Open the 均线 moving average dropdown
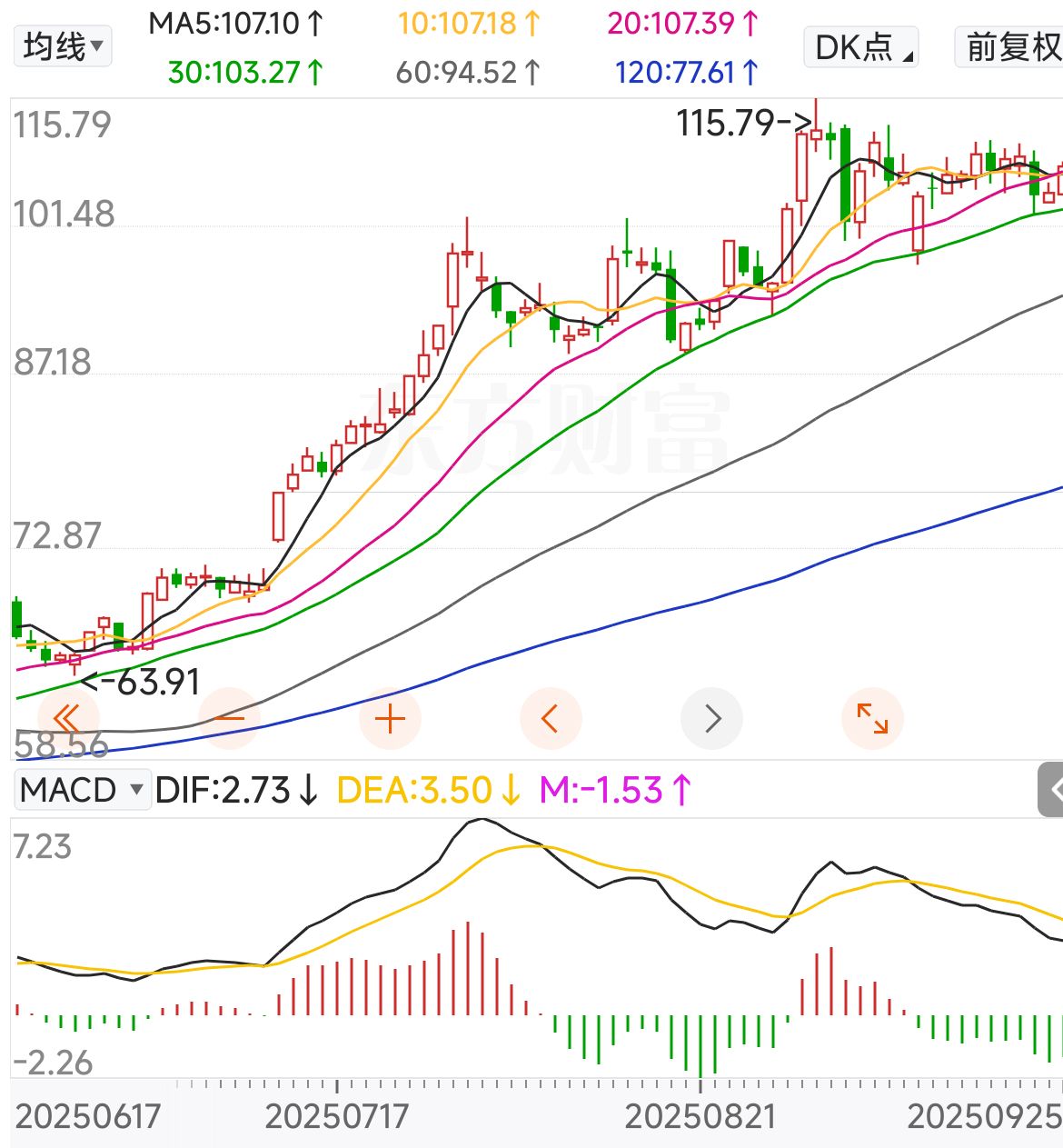 point(61,44)
